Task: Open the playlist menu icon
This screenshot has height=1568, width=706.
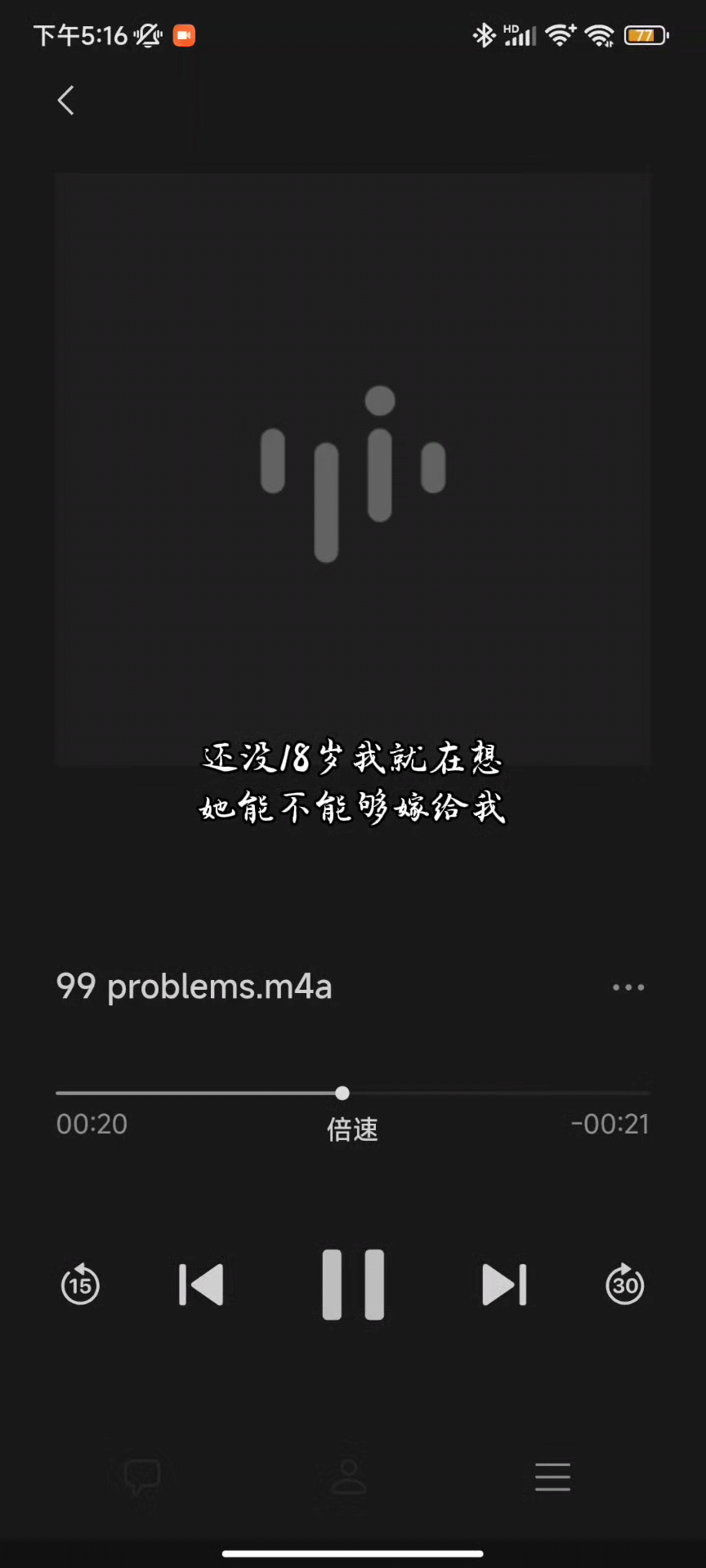Action: point(552,1477)
